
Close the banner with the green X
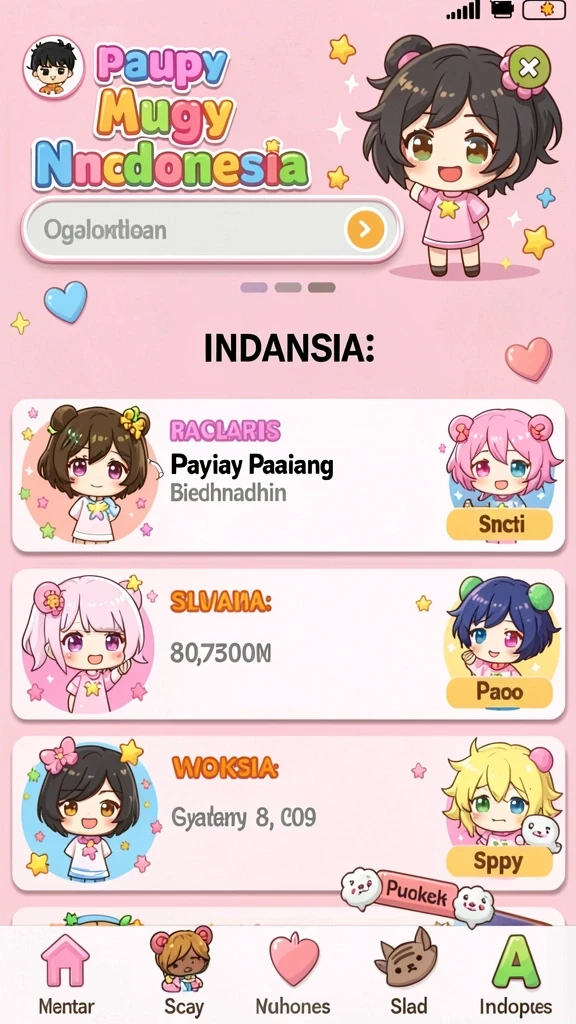point(529,67)
